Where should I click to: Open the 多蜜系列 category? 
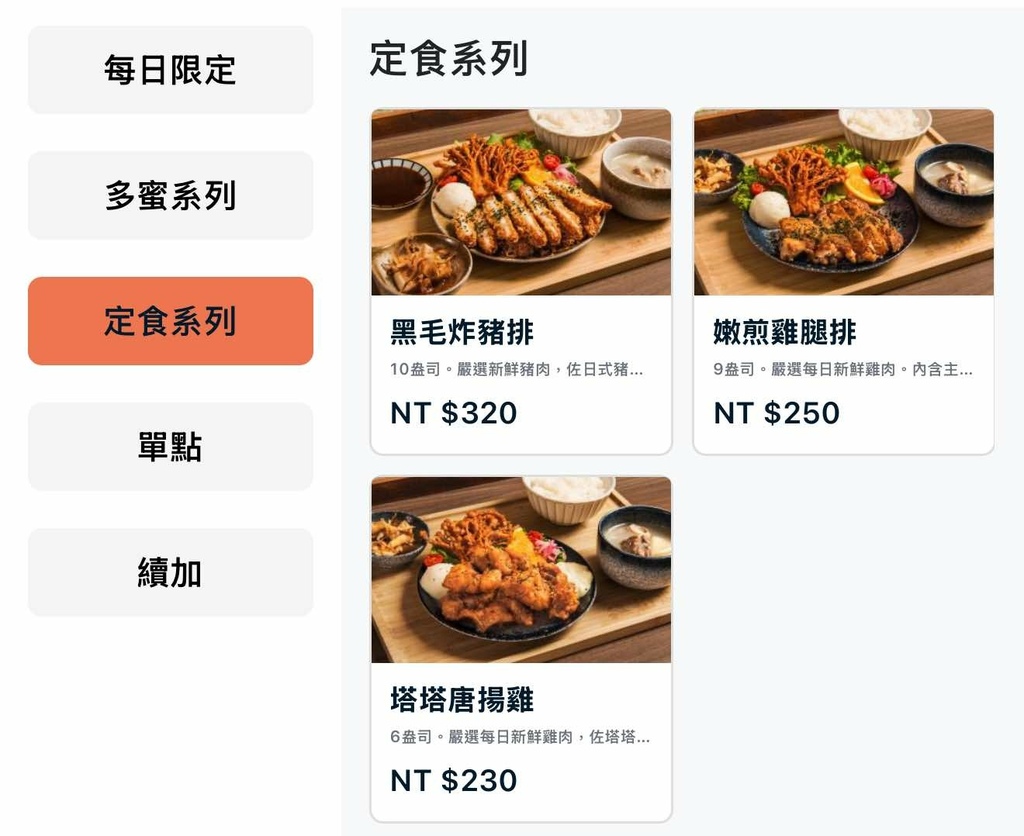(x=170, y=195)
